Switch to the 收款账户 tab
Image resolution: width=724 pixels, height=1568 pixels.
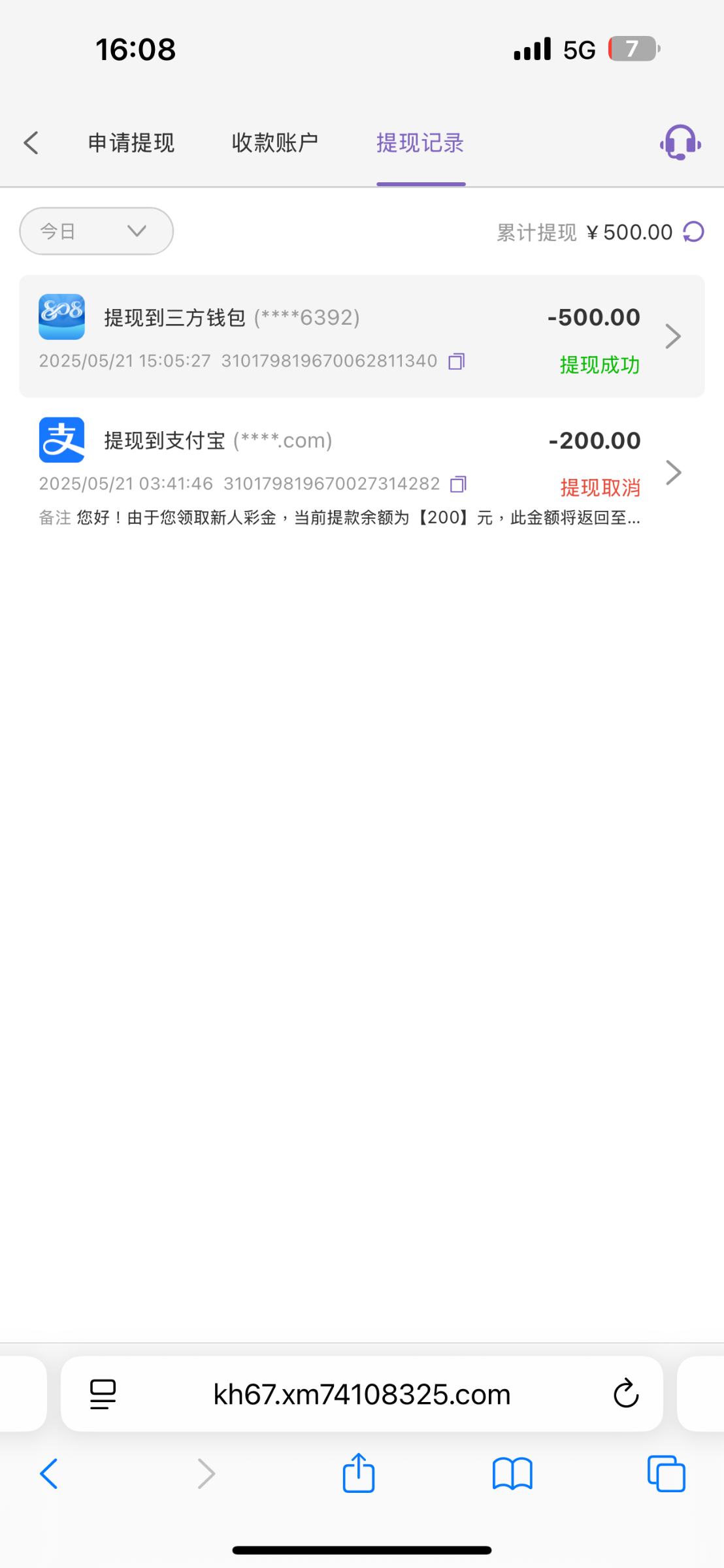[x=274, y=142]
